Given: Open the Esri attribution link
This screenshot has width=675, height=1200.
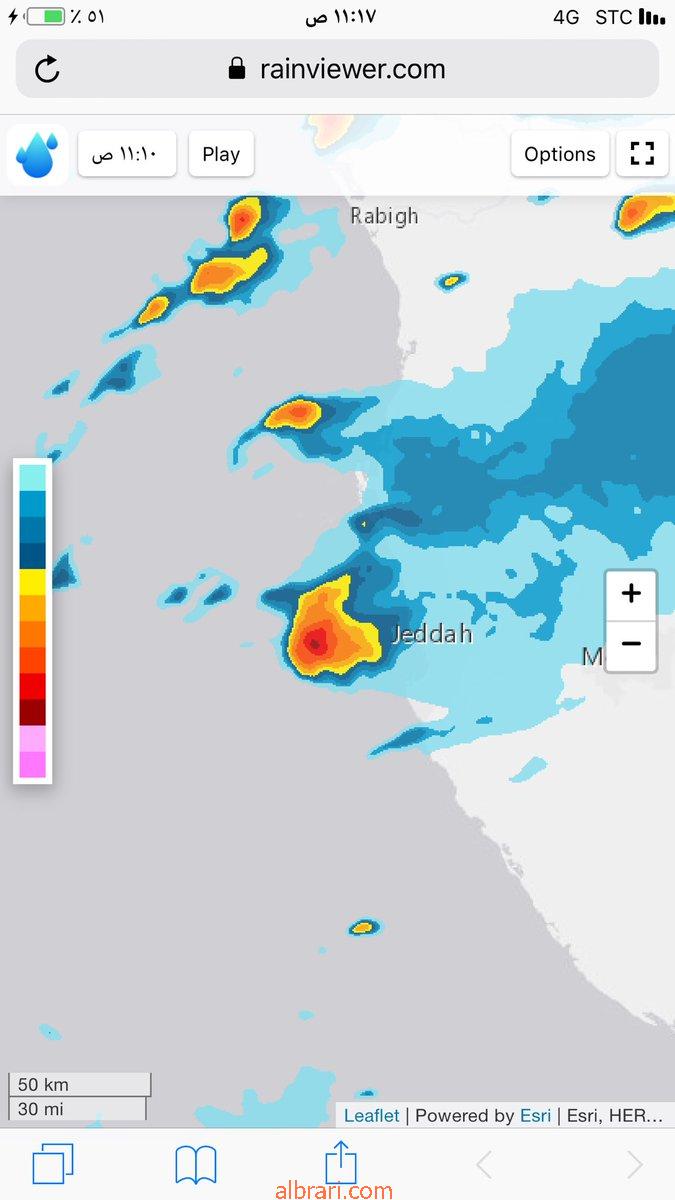Looking at the screenshot, I should [x=536, y=1115].
